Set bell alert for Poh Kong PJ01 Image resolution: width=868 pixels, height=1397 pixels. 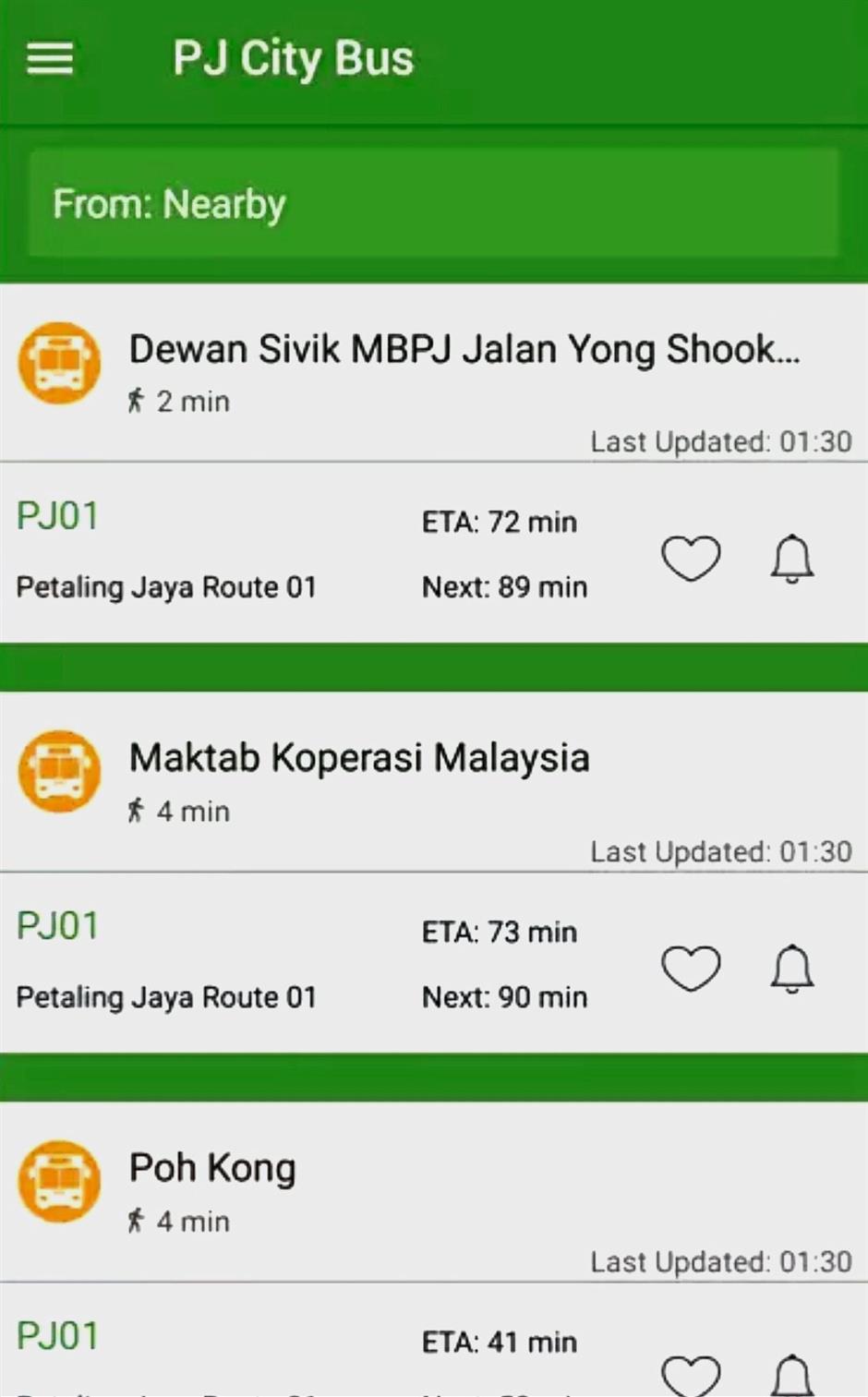coord(792,1376)
